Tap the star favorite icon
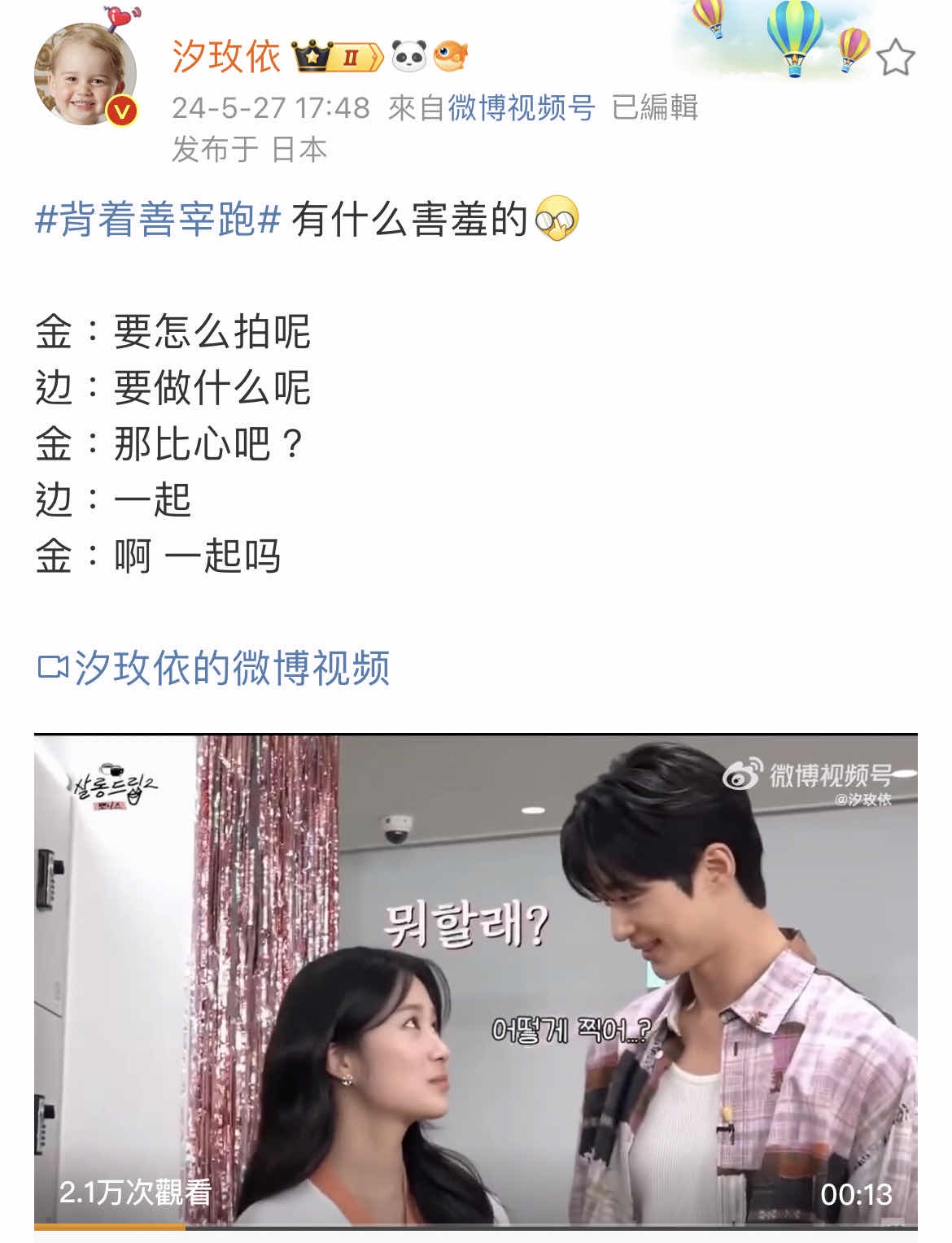The height and width of the screenshot is (1243, 952). click(x=896, y=58)
